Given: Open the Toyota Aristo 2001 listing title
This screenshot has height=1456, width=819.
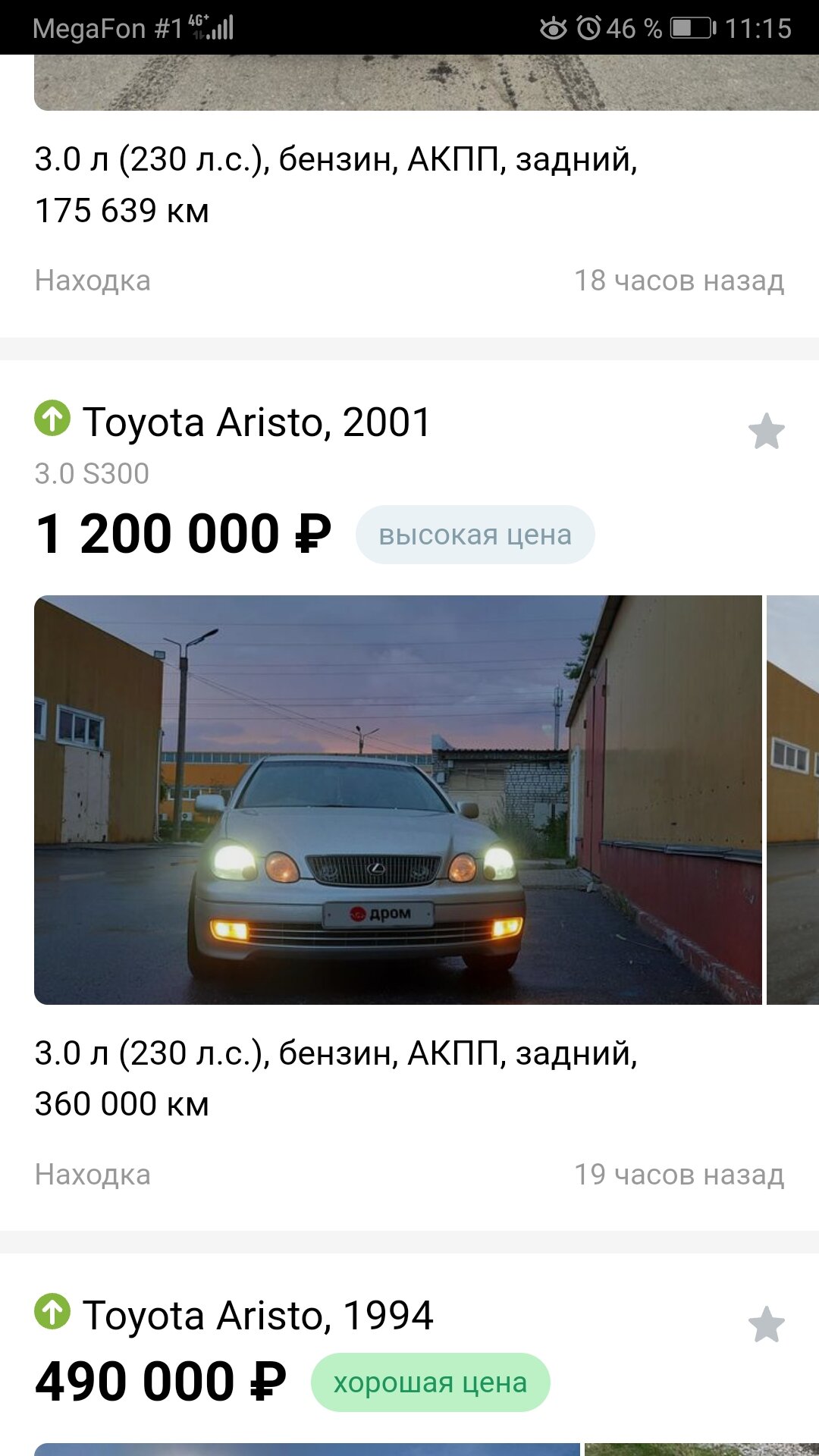Looking at the screenshot, I should click(257, 422).
